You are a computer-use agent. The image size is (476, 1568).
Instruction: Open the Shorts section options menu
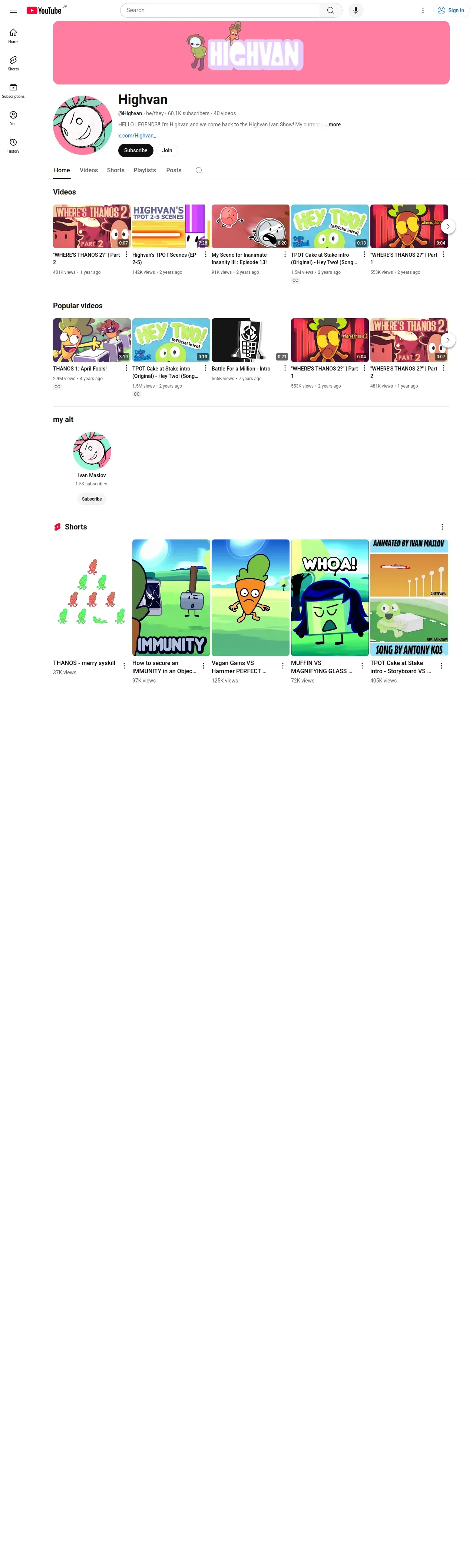point(442,527)
